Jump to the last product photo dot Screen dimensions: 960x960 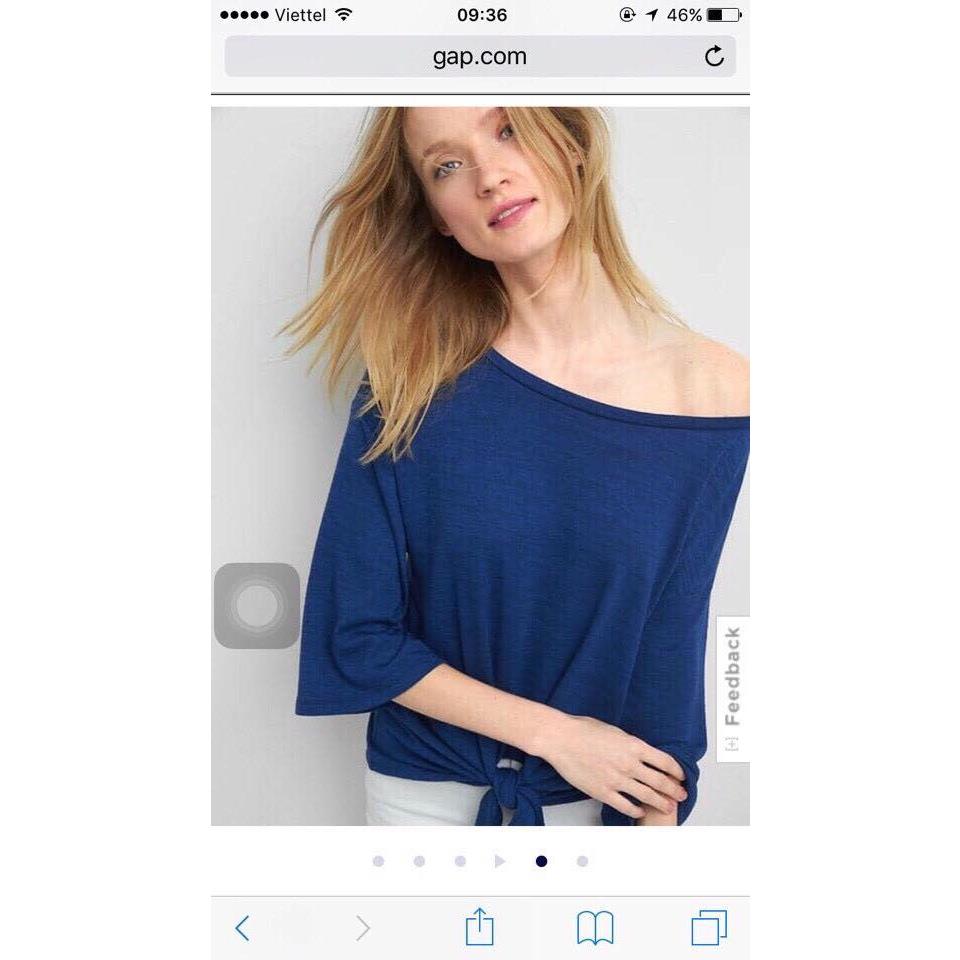coord(582,861)
